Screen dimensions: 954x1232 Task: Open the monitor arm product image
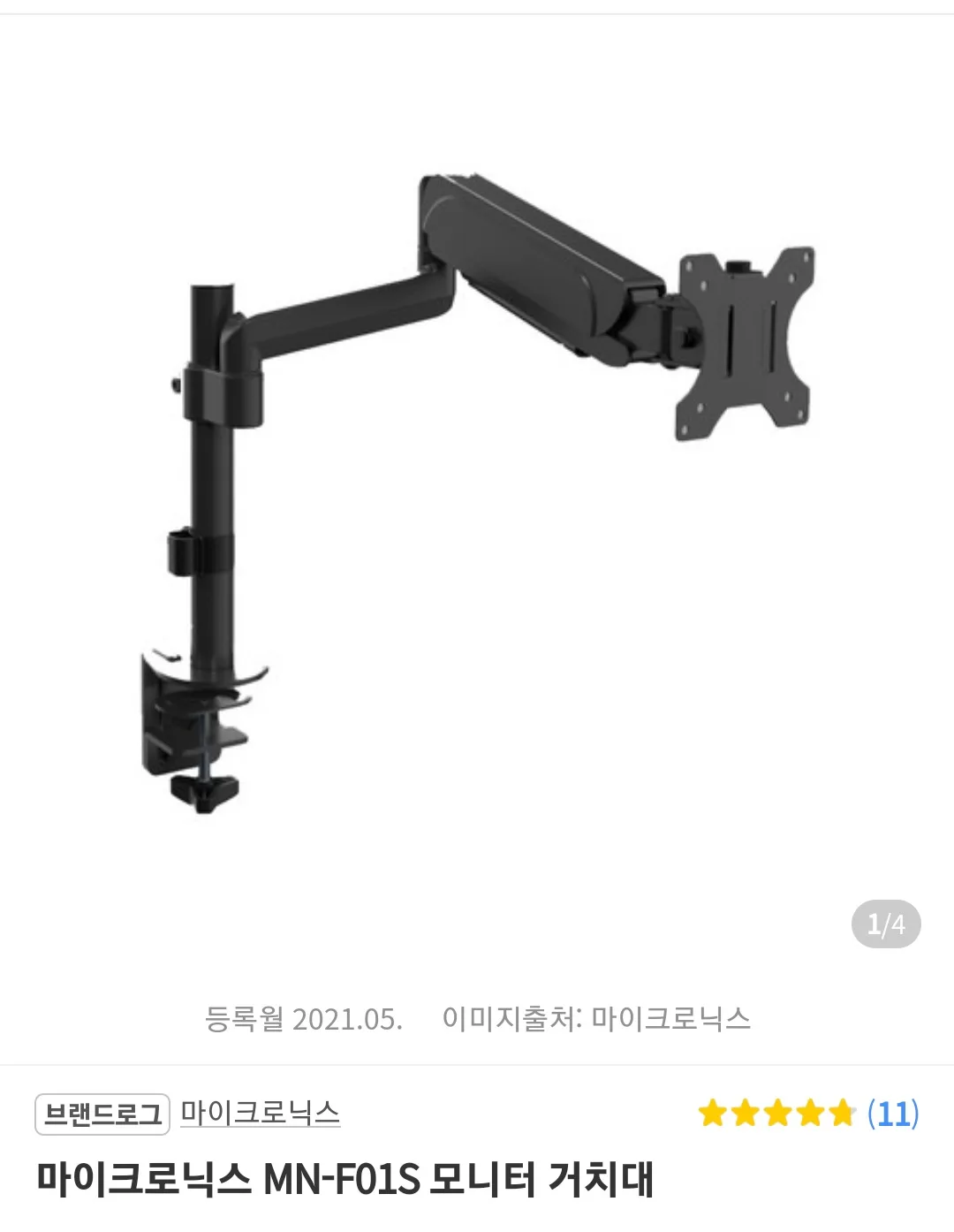[x=477, y=495]
